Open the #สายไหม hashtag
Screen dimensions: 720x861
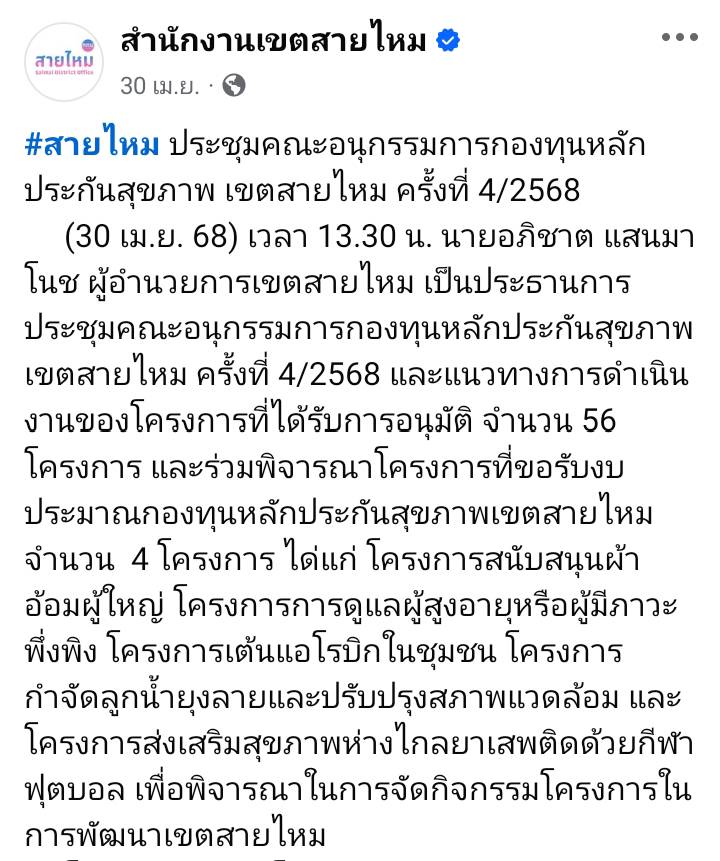pos(92,146)
